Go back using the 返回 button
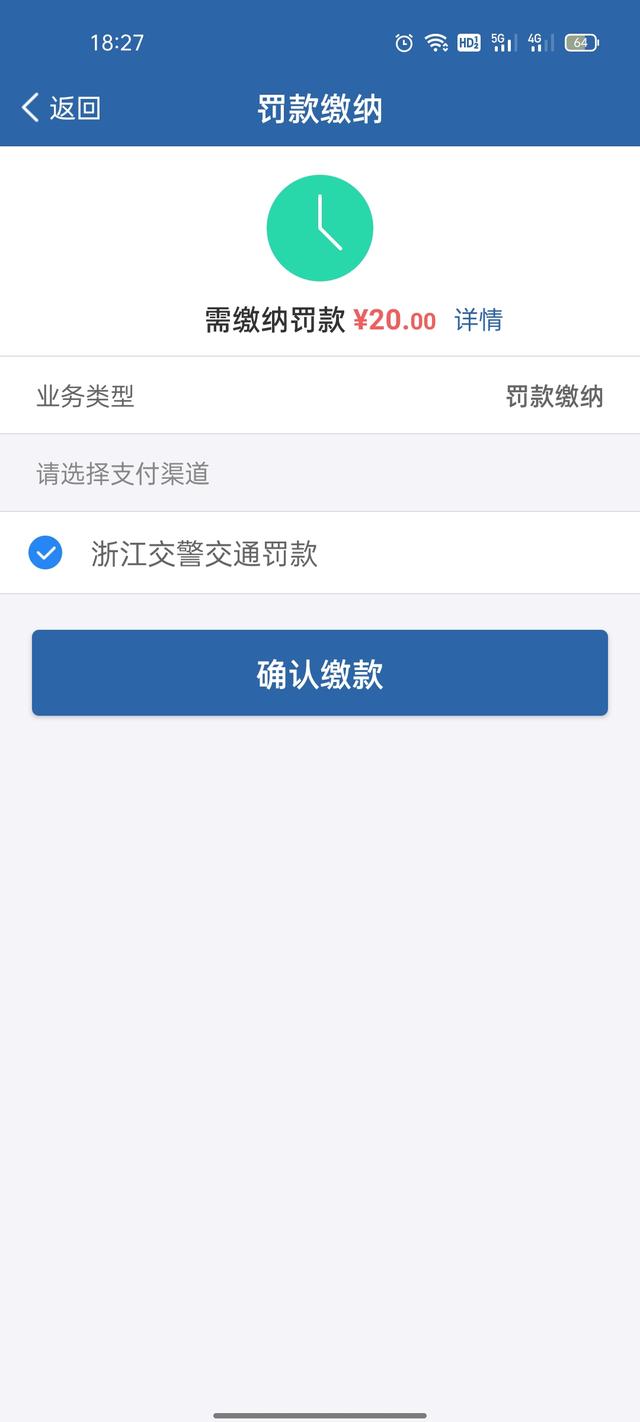 (61, 108)
